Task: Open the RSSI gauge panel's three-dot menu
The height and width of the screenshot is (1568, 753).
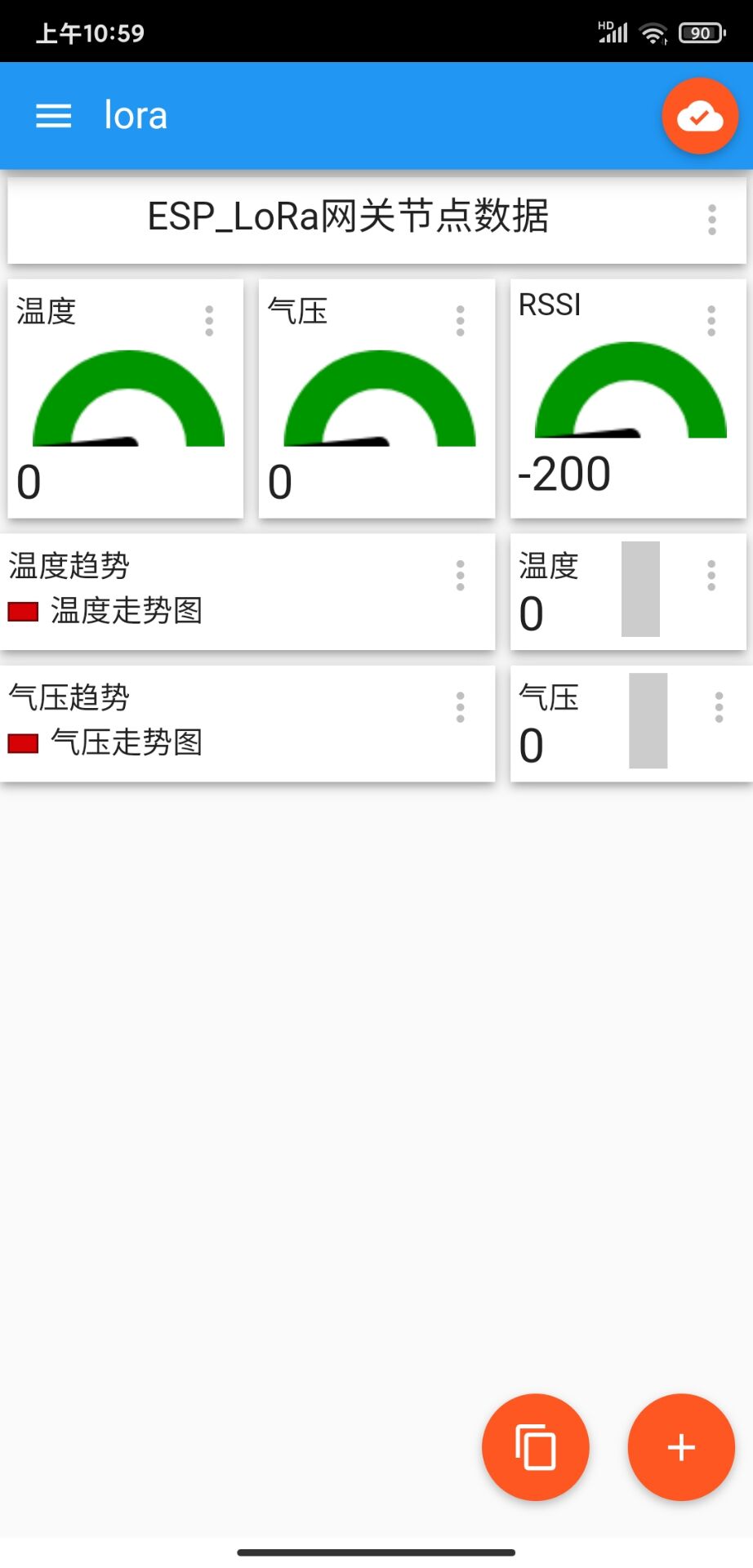Action: [711, 321]
